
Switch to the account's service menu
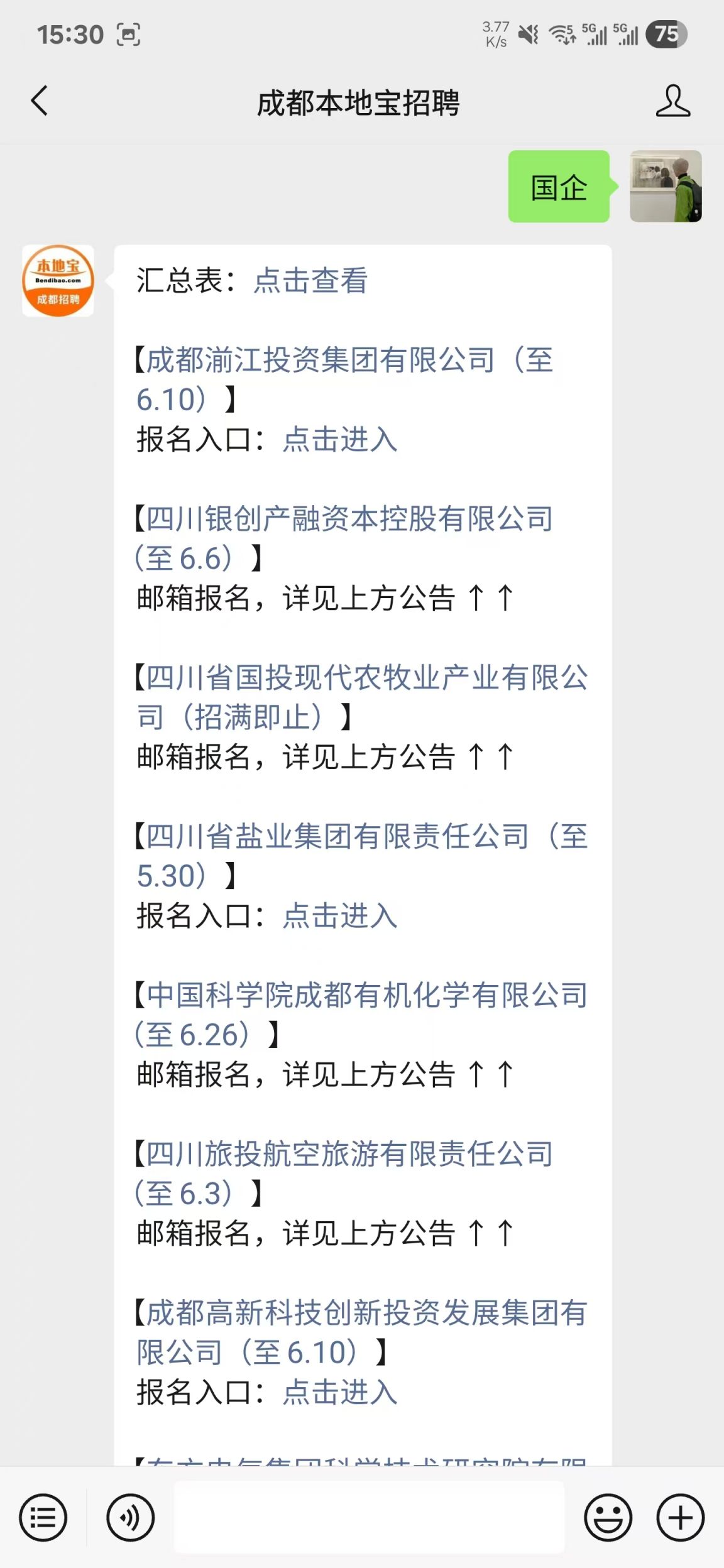point(43,1518)
